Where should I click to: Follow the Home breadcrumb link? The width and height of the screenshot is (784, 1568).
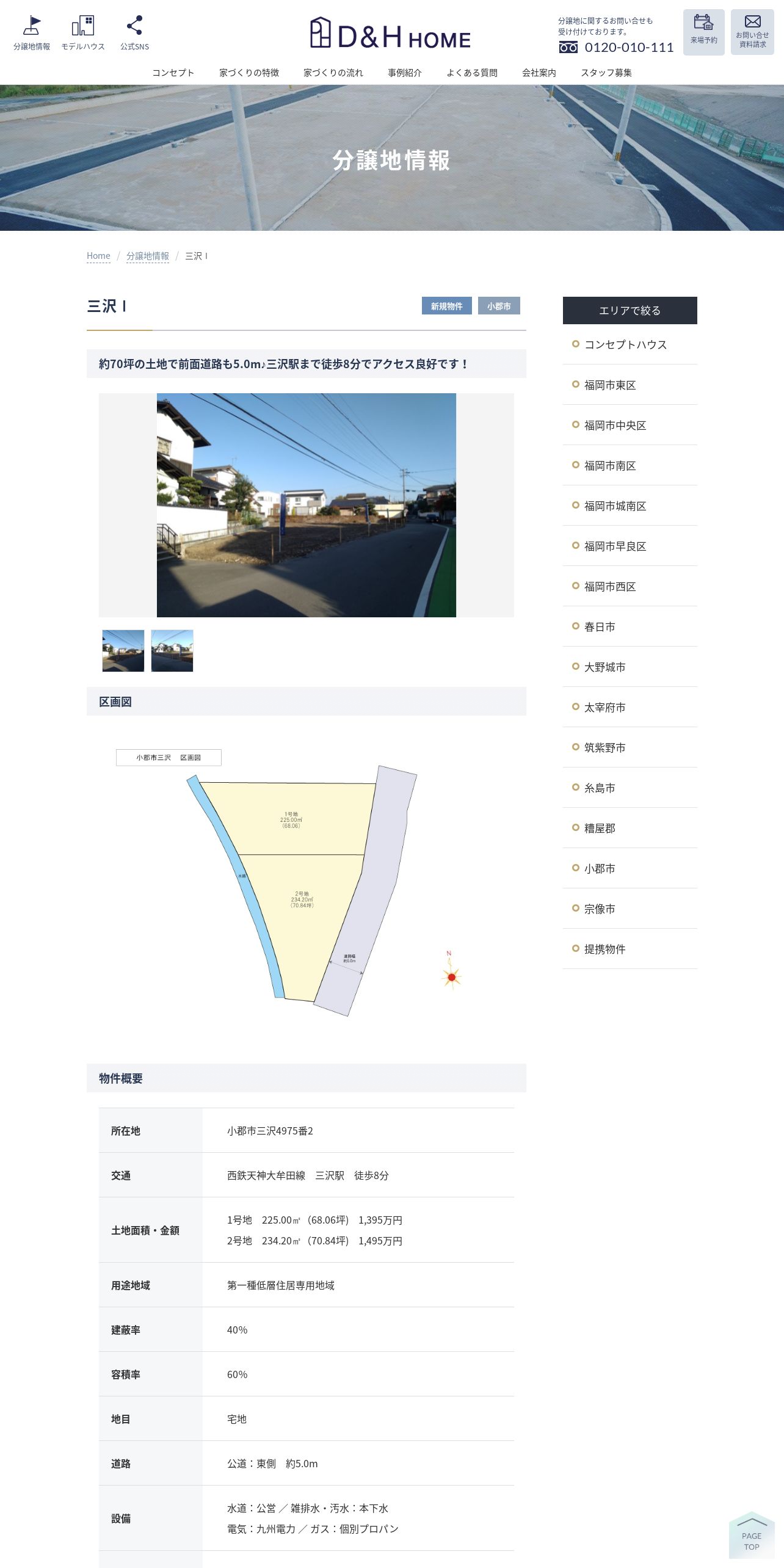coord(98,256)
